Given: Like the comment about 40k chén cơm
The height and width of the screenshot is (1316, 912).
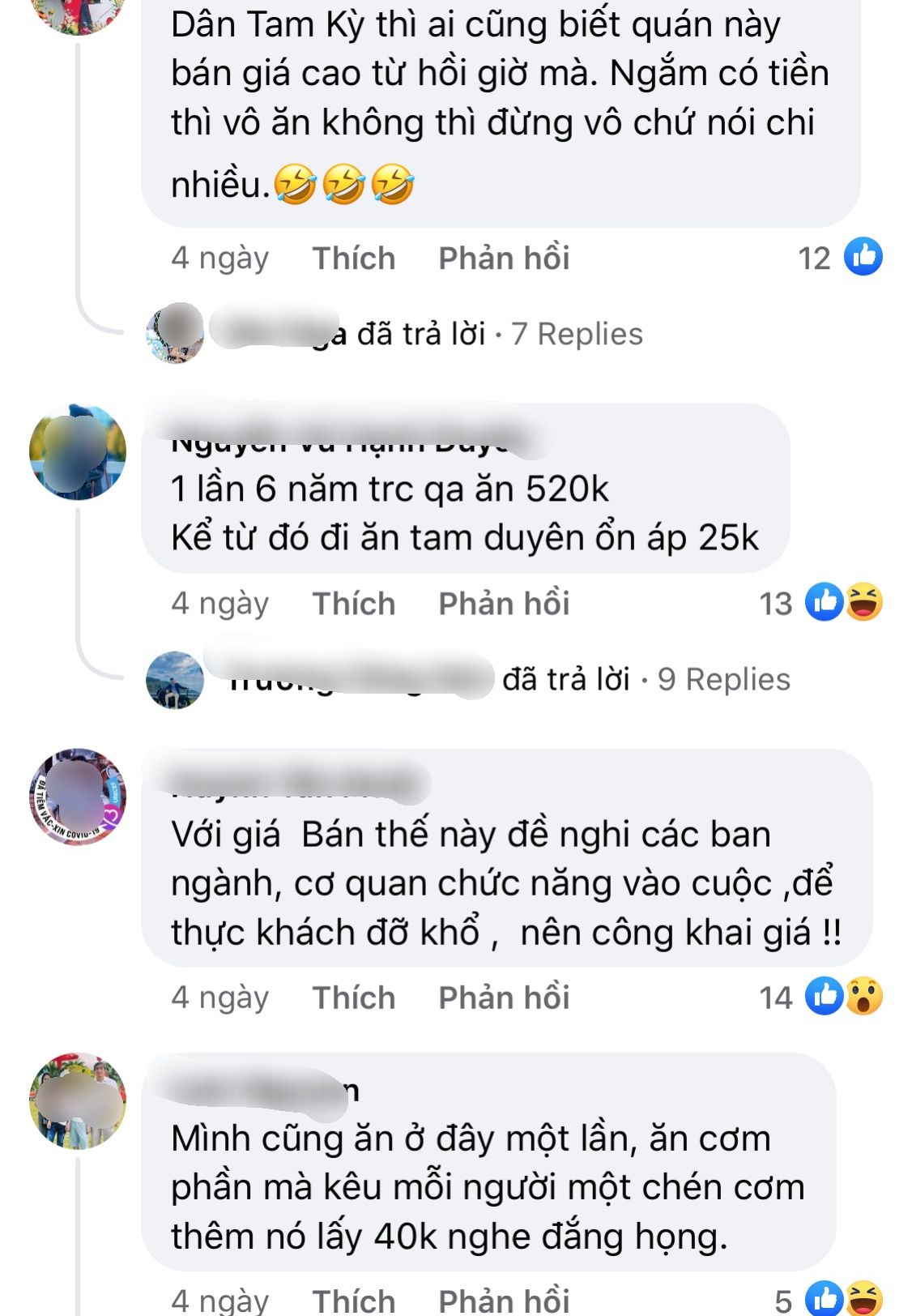Looking at the screenshot, I should 354,1300.
